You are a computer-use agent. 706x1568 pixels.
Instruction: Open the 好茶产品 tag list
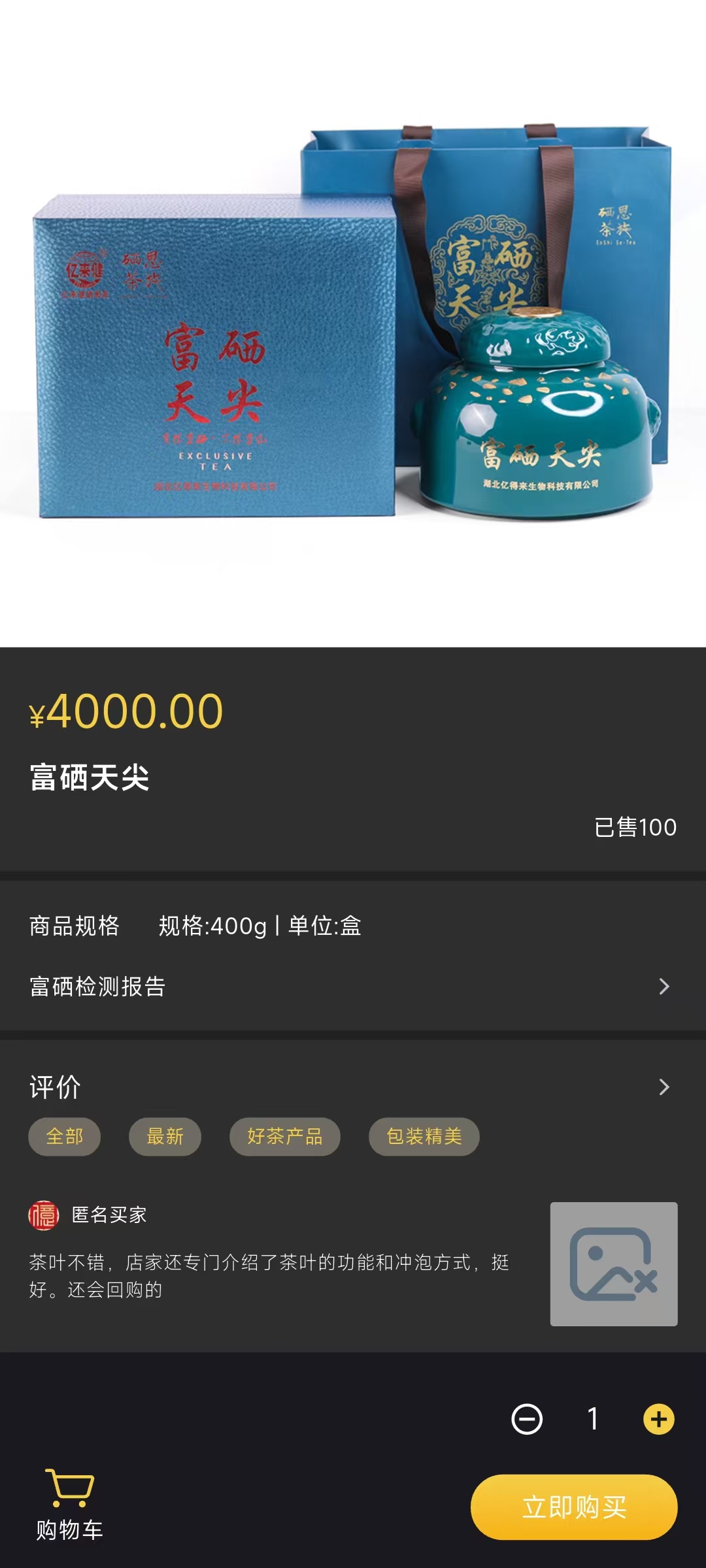point(284,1136)
